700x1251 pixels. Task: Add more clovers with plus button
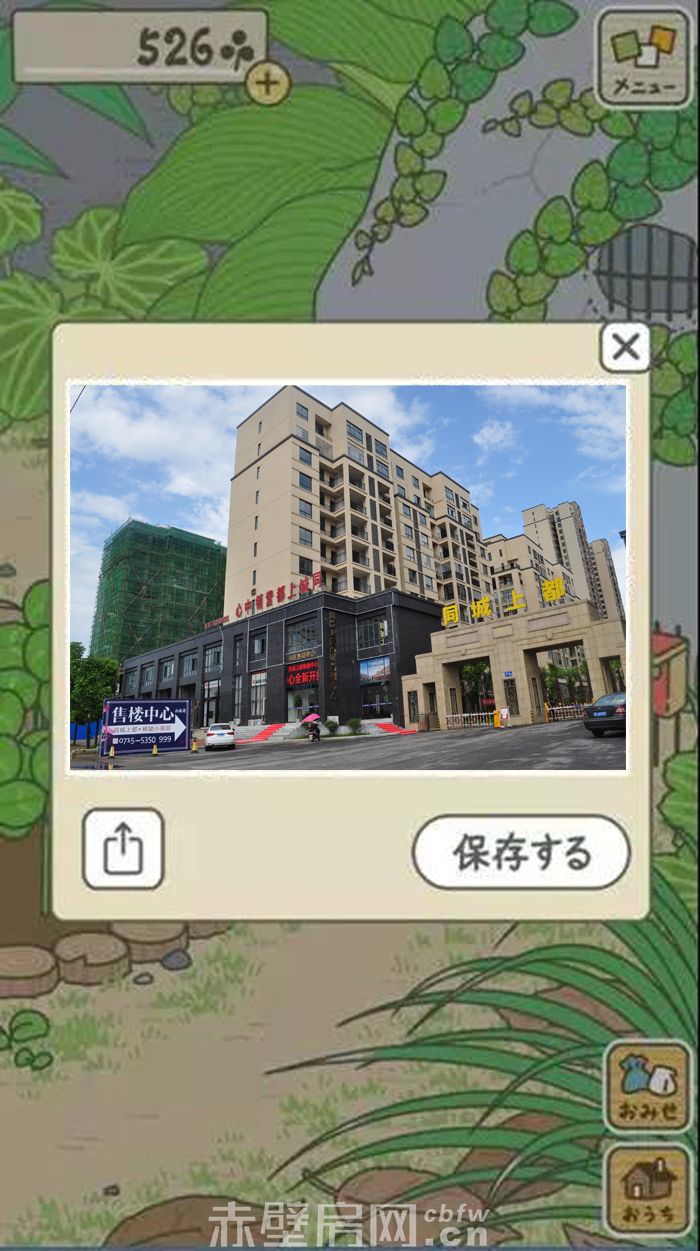267,83
